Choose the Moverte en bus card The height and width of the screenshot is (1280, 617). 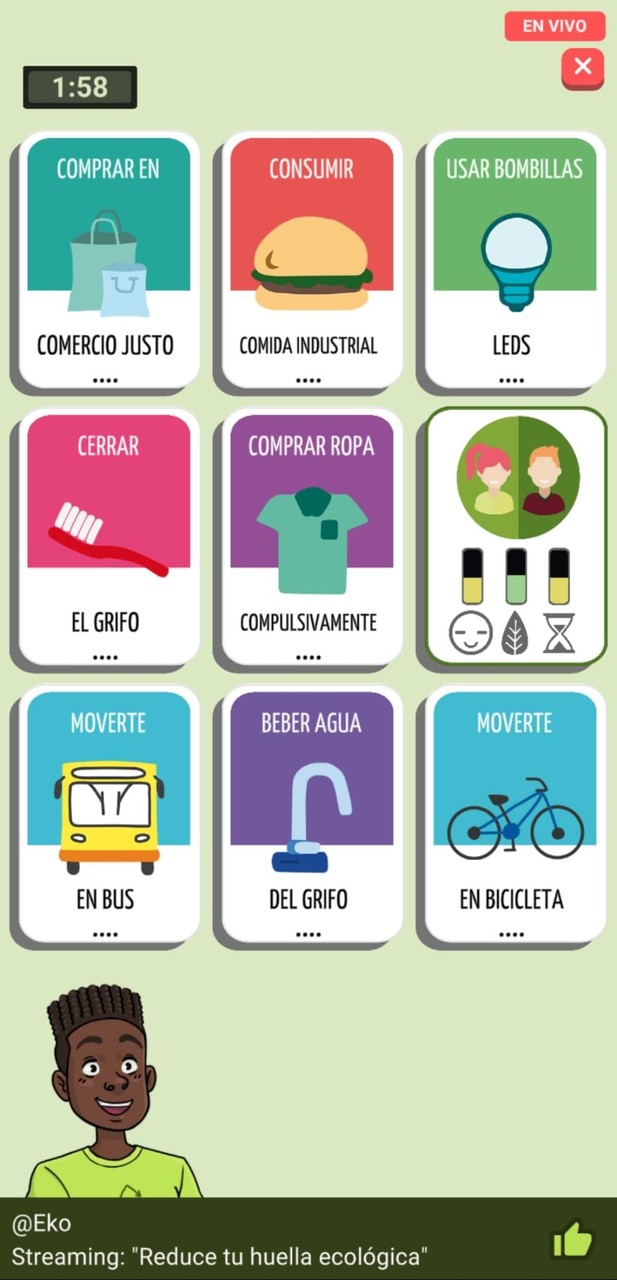[108, 813]
